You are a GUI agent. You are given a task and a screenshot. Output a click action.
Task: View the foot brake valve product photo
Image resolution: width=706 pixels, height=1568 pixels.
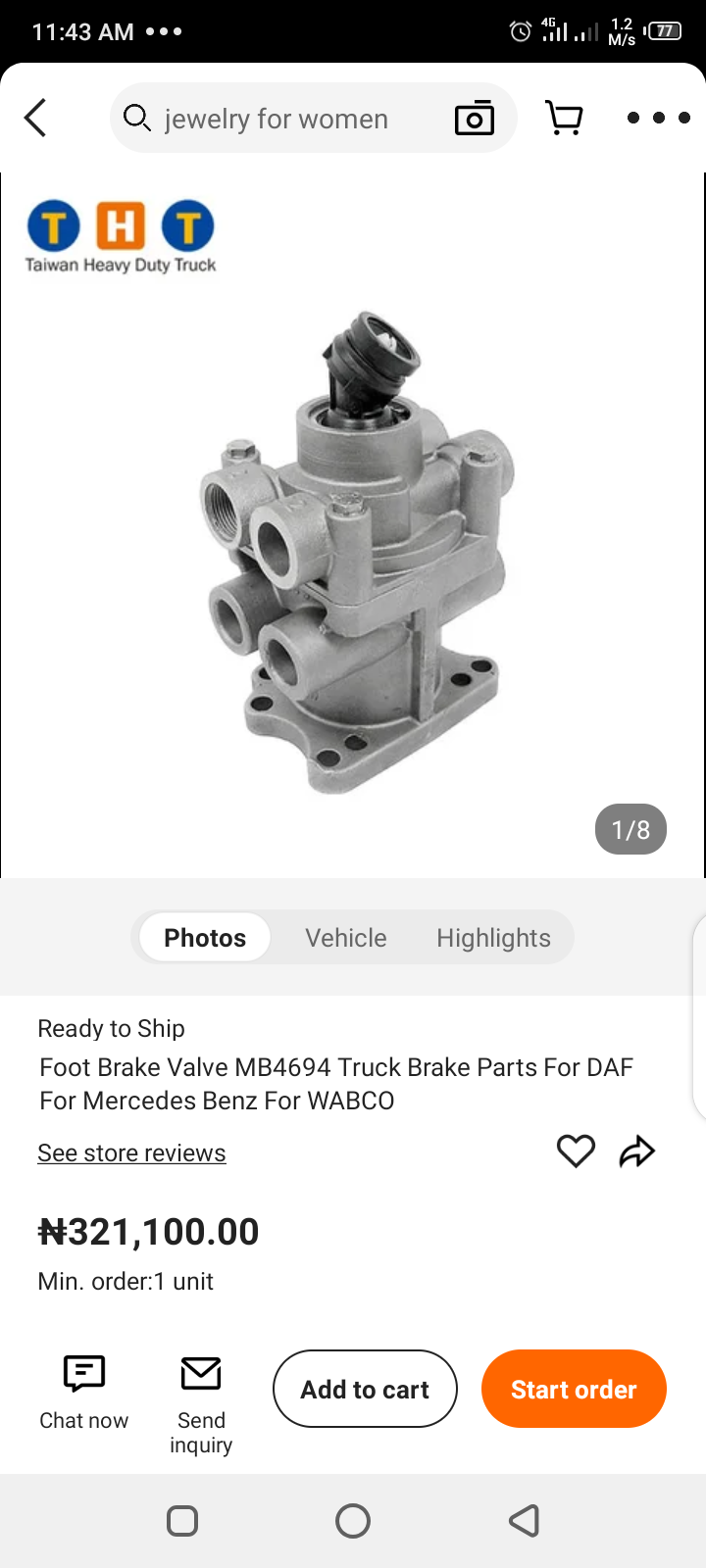pos(353,549)
